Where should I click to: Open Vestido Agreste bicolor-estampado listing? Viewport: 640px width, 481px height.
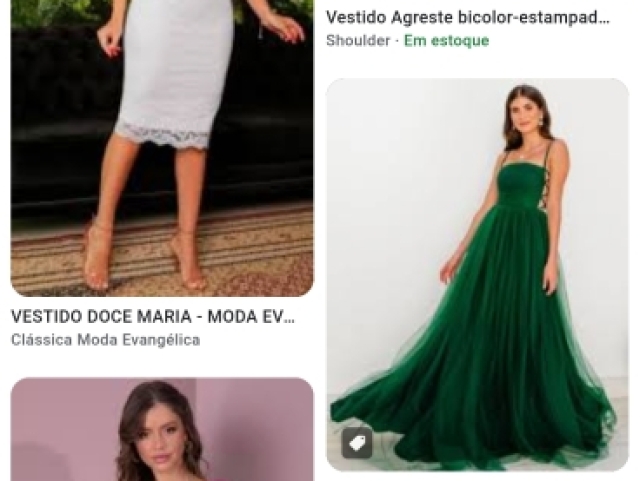click(467, 18)
